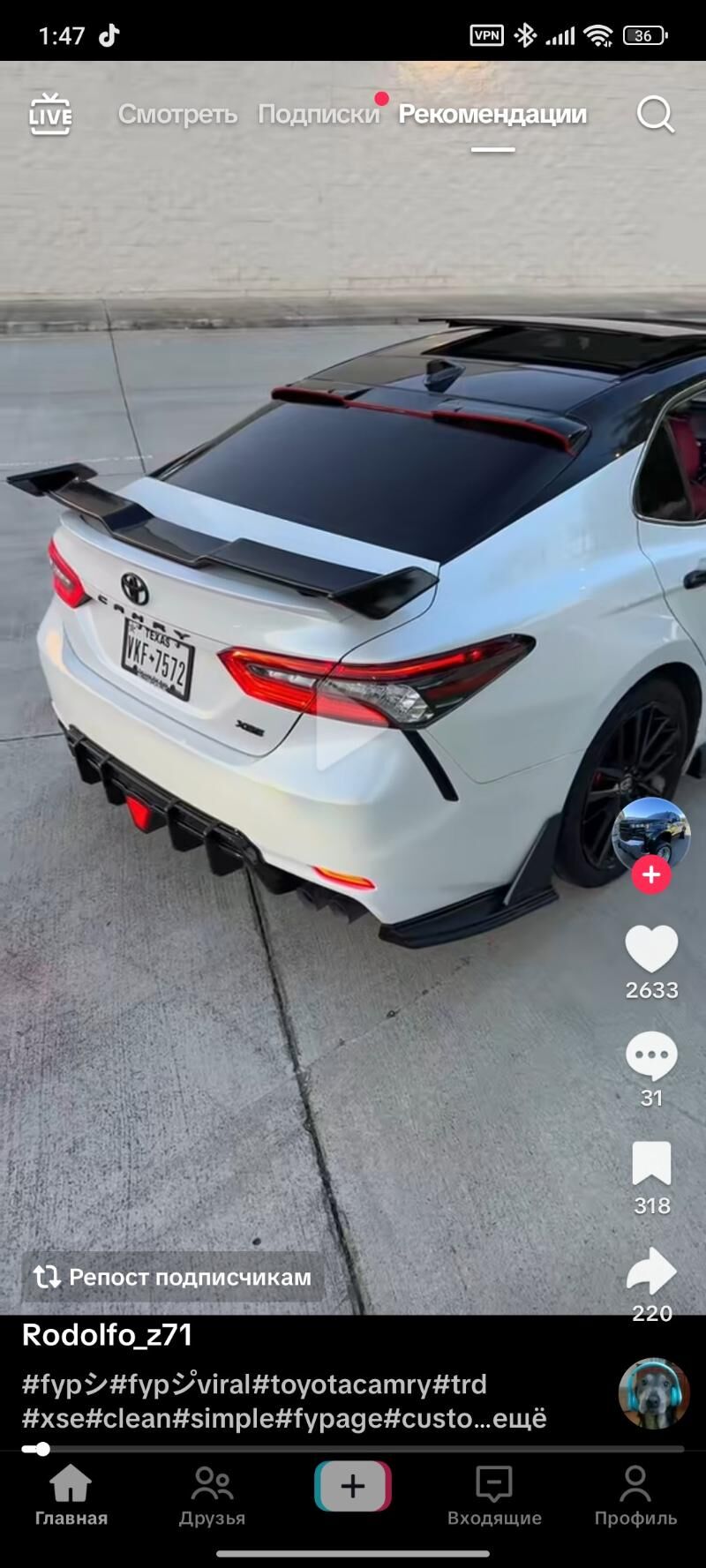The height and width of the screenshot is (1568, 706).
Task: Open Rodolfo_z71's profile from the username
Action: [x=107, y=1334]
